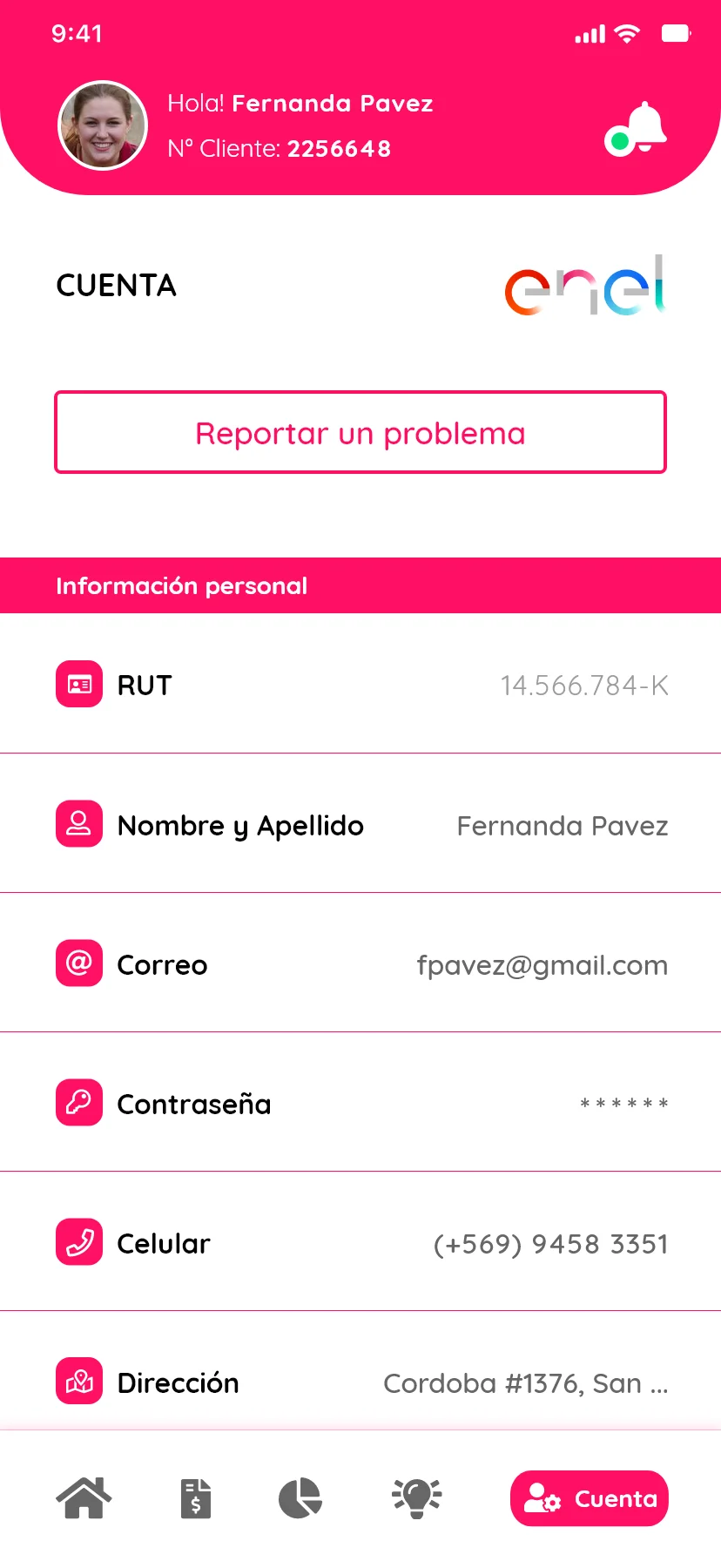This screenshot has width=721, height=1568.
Task: Open the Correo email row
Action: 360,963
